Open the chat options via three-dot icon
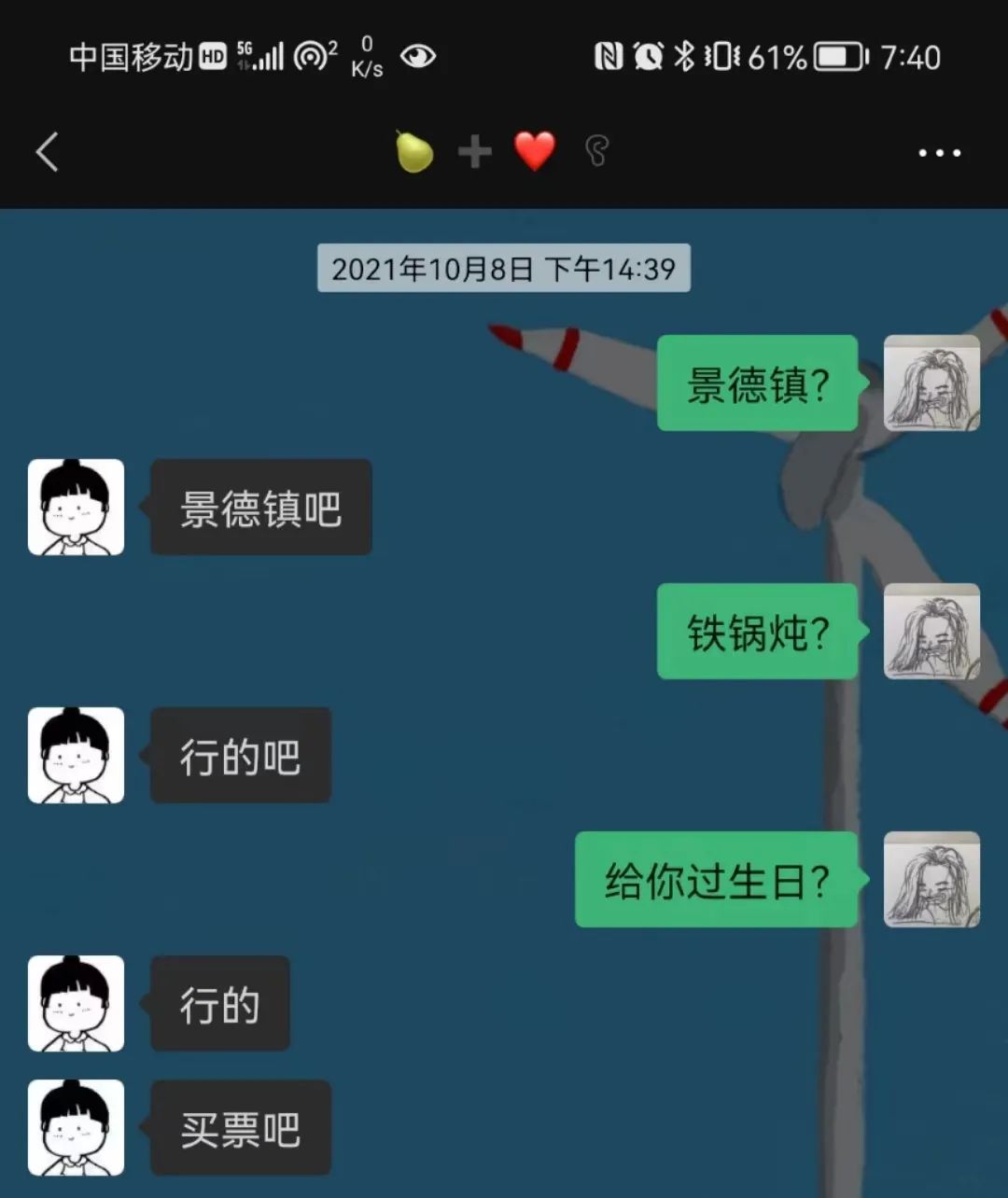The height and width of the screenshot is (1198, 1008). click(x=938, y=152)
